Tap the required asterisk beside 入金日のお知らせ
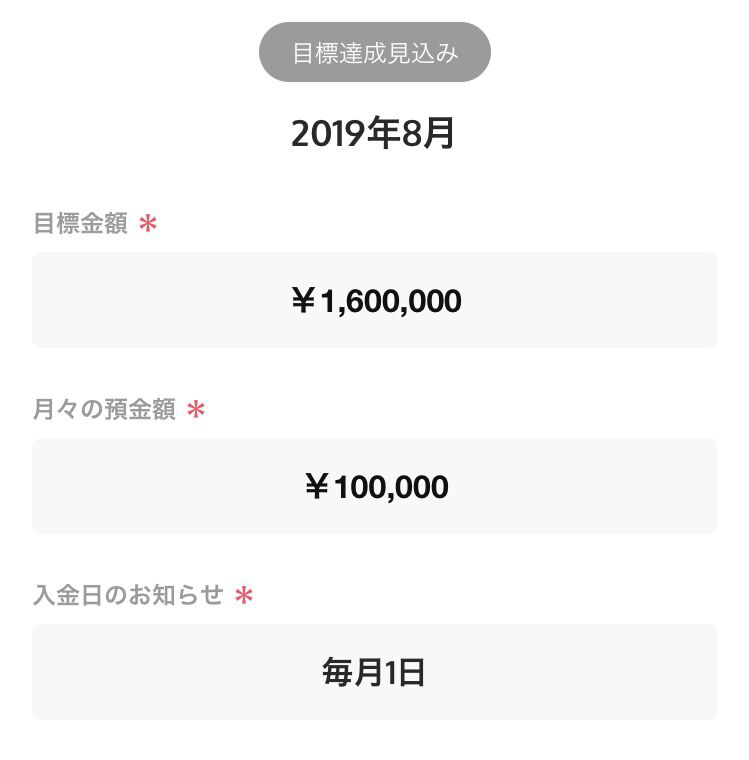The width and height of the screenshot is (749, 760). 242,596
